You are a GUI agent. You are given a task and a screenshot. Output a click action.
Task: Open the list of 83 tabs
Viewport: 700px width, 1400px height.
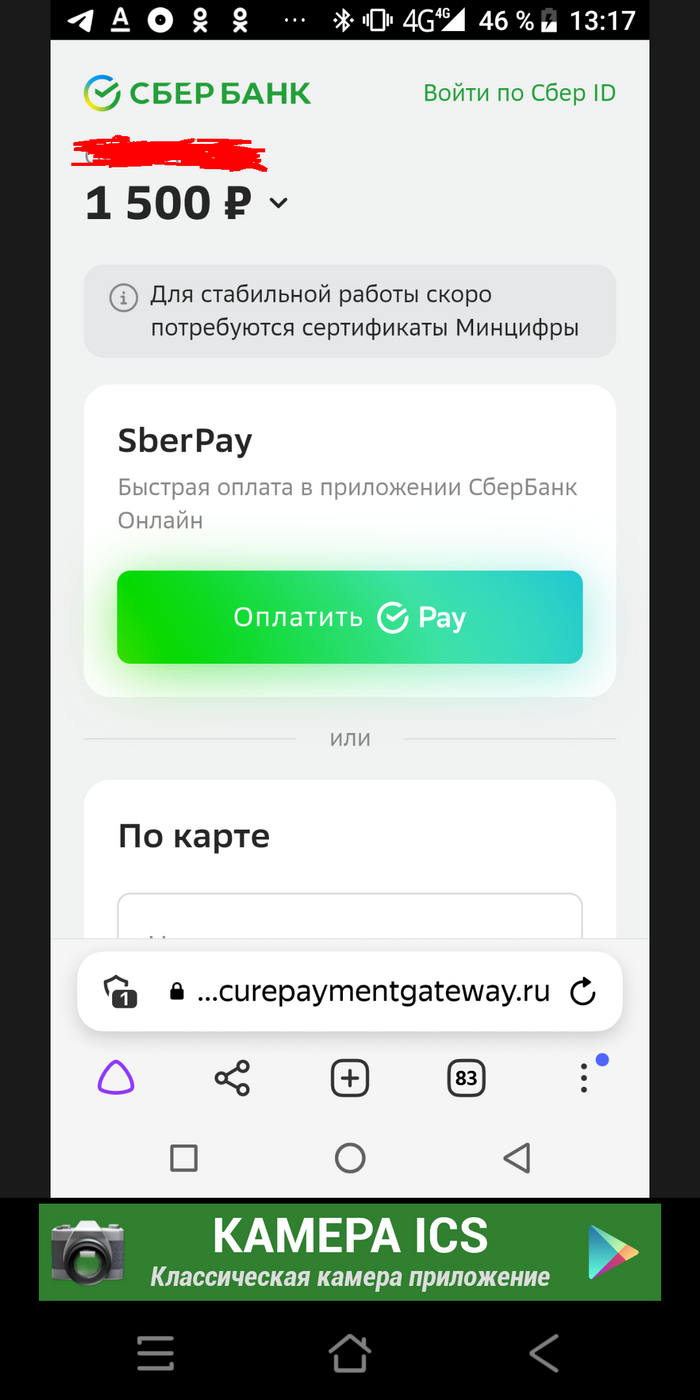(466, 1078)
